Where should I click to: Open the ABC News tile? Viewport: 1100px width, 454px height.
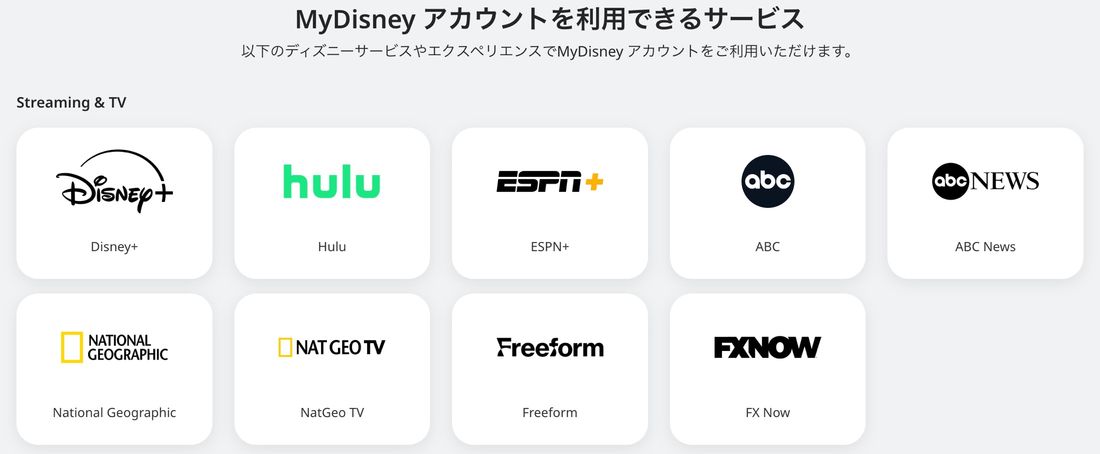click(985, 203)
